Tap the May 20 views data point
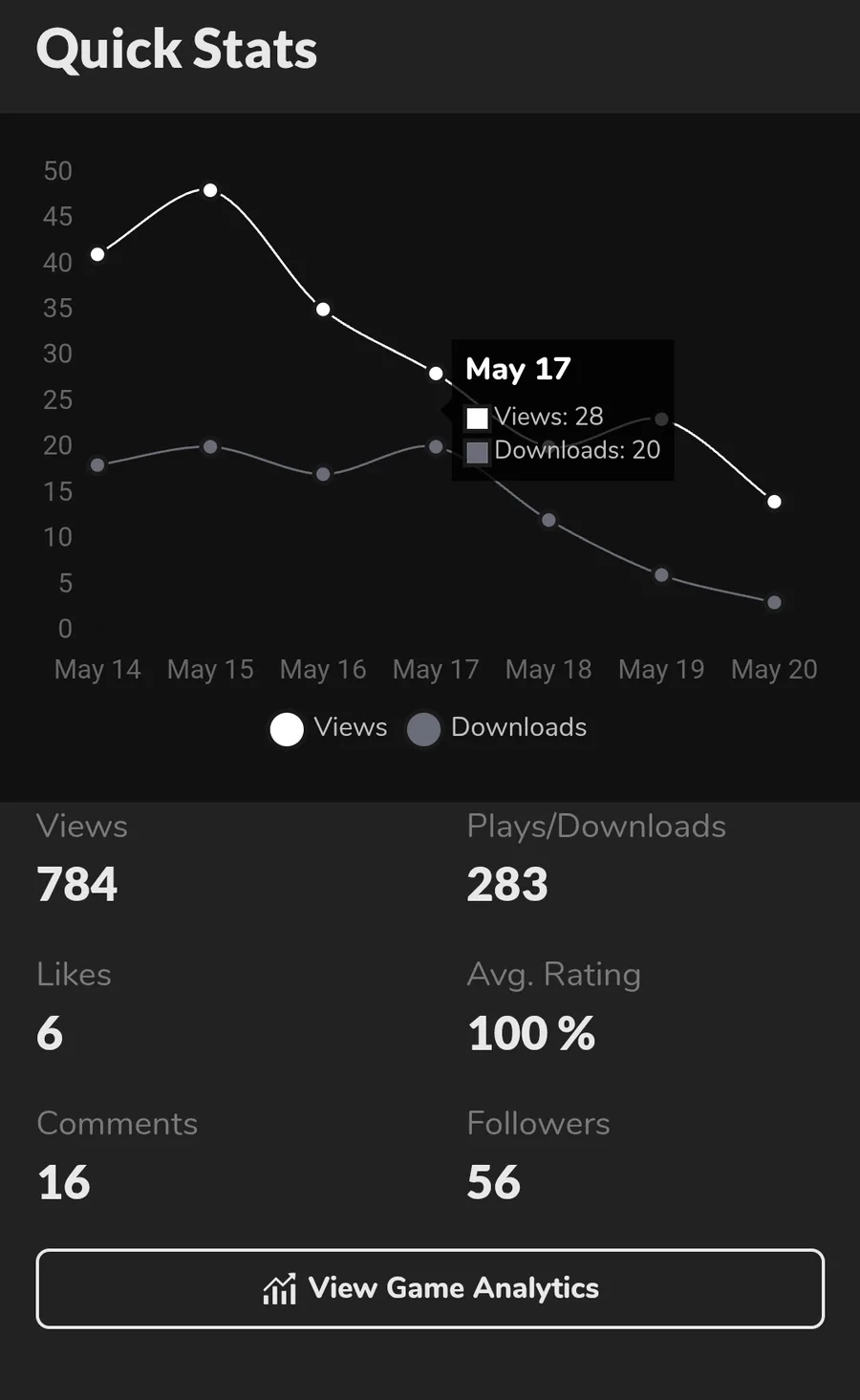860x1400 pixels. point(774,502)
